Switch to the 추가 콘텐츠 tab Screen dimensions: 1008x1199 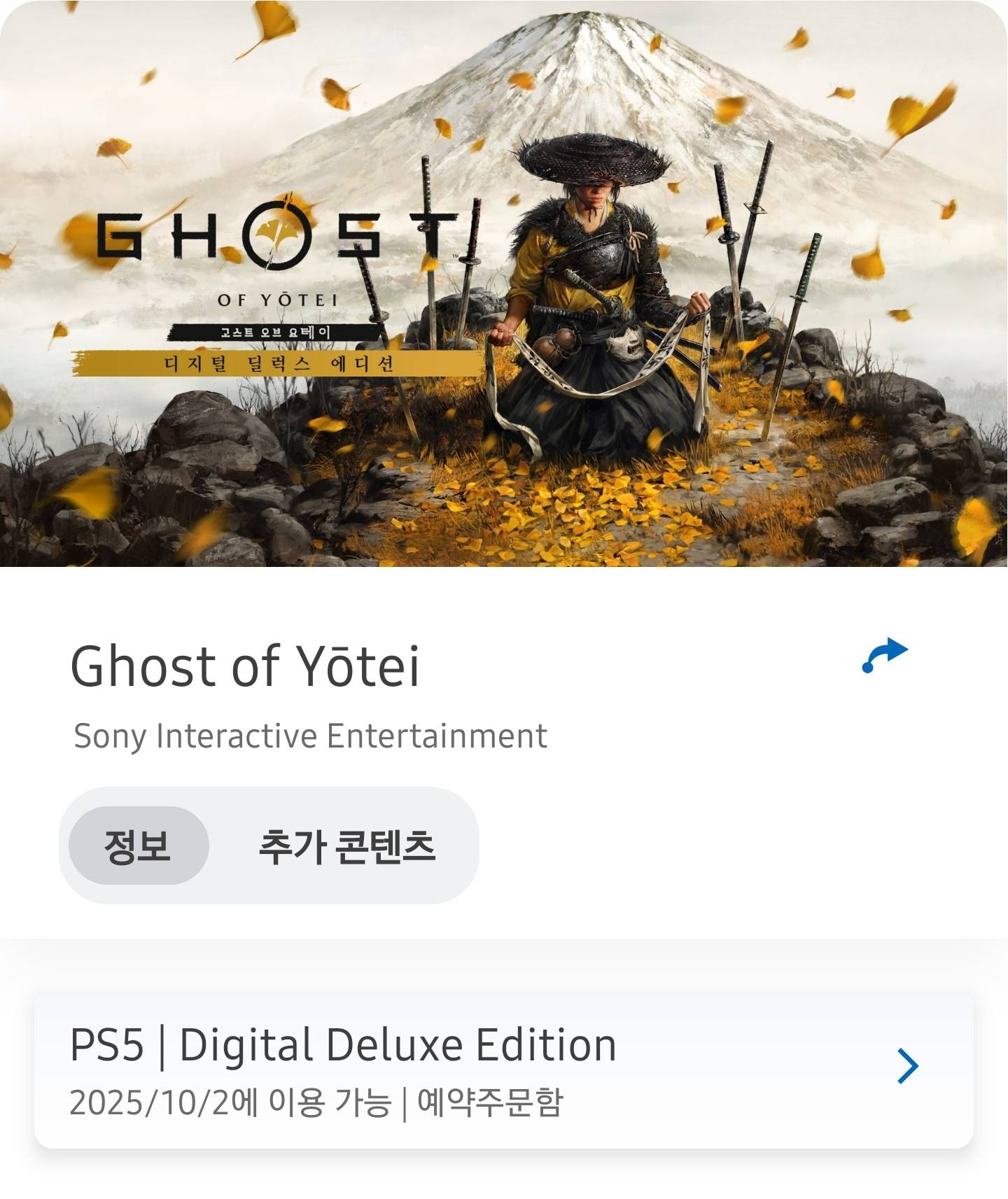(x=346, y=846)
